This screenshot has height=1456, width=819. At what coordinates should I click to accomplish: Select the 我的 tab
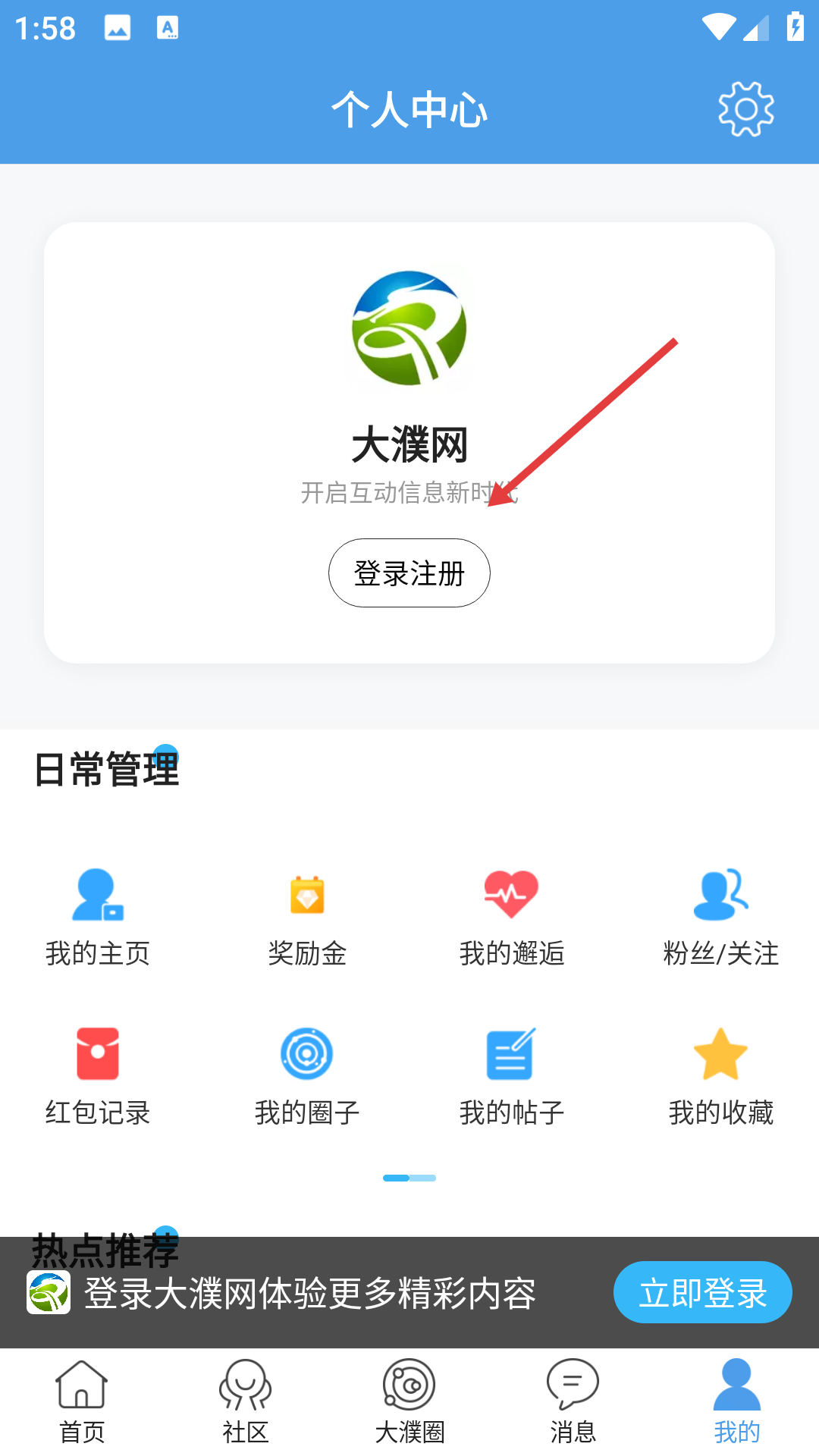tap(737, 1401)
